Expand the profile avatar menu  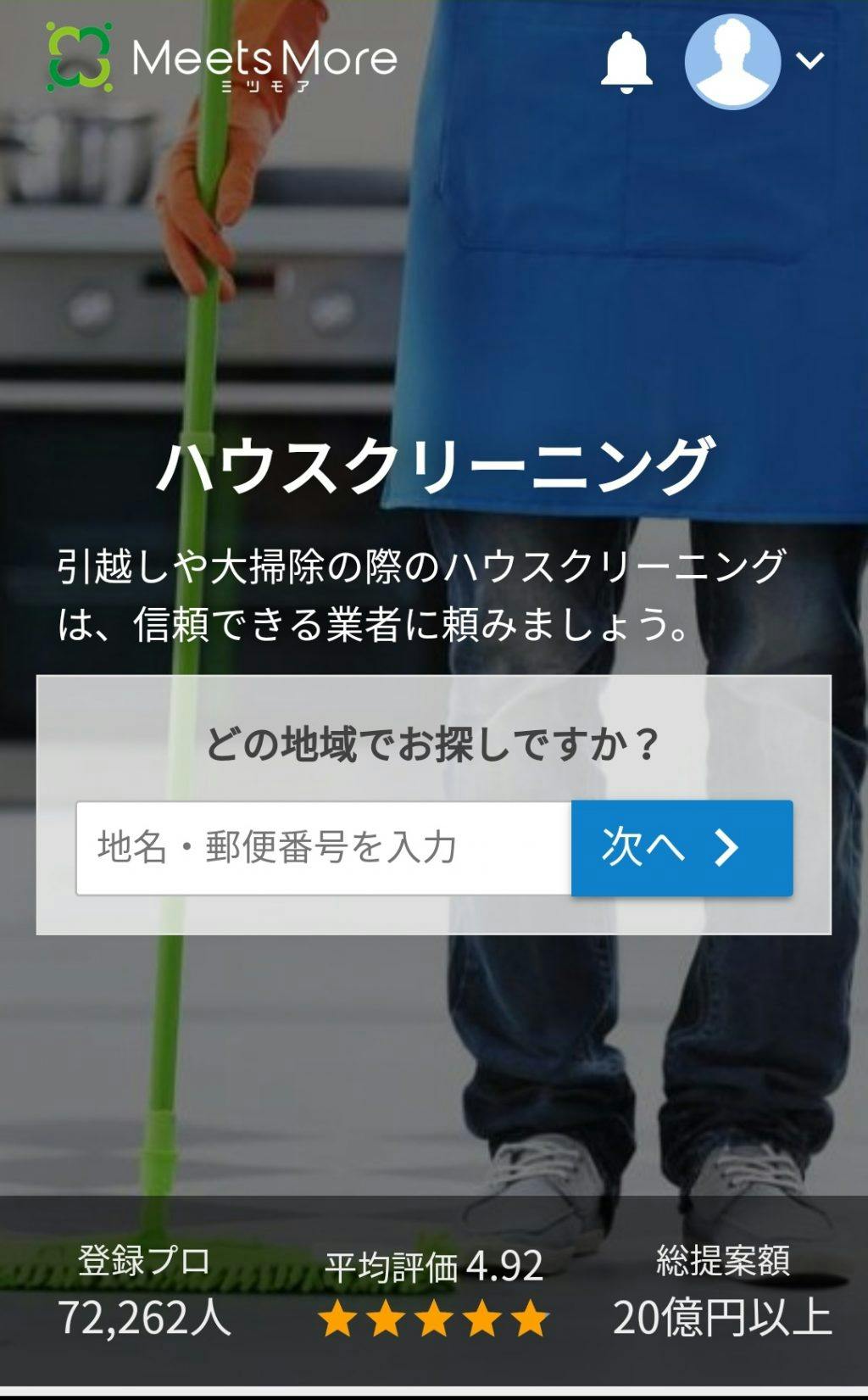coord(753,61)
